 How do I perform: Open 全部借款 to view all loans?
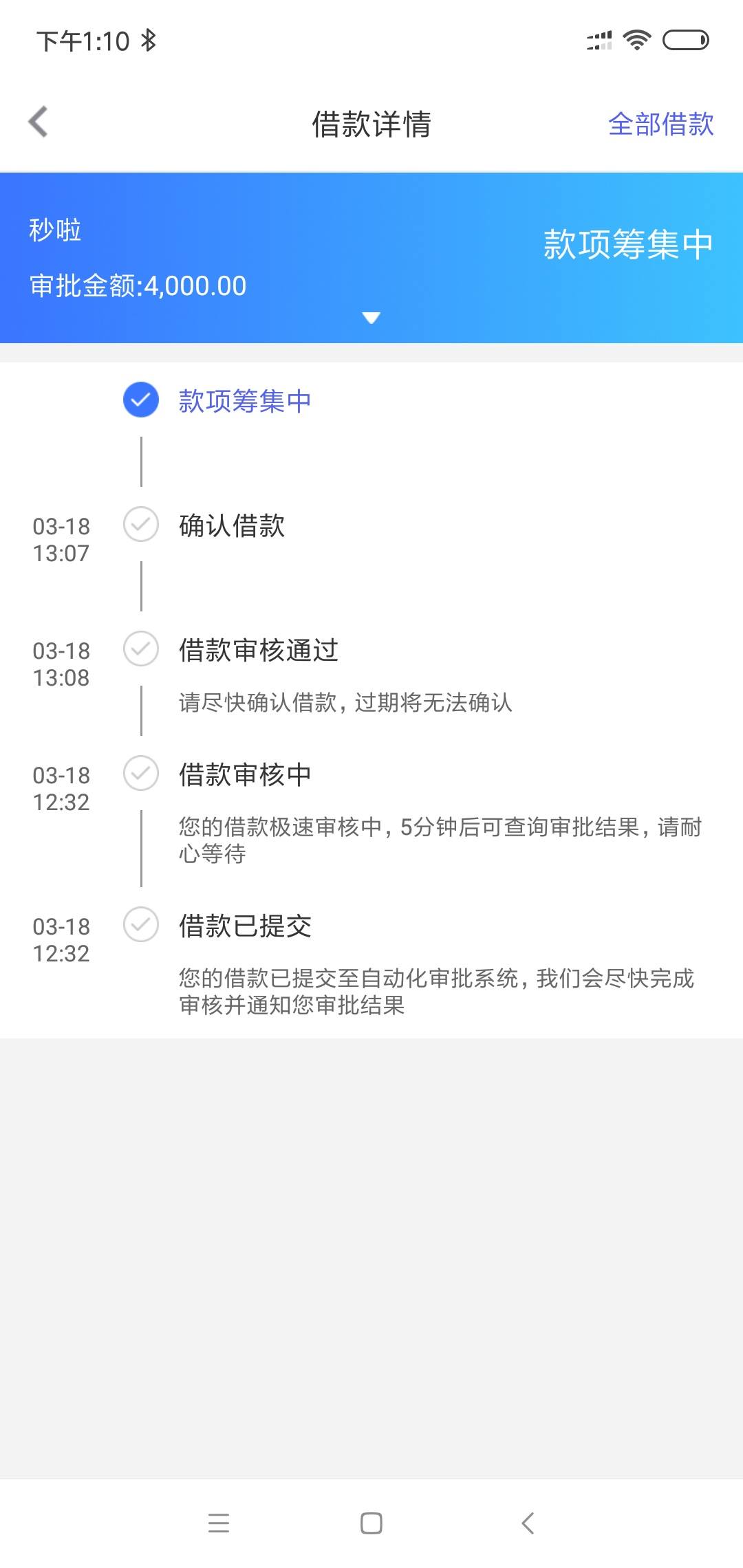(x=660, y=124)
